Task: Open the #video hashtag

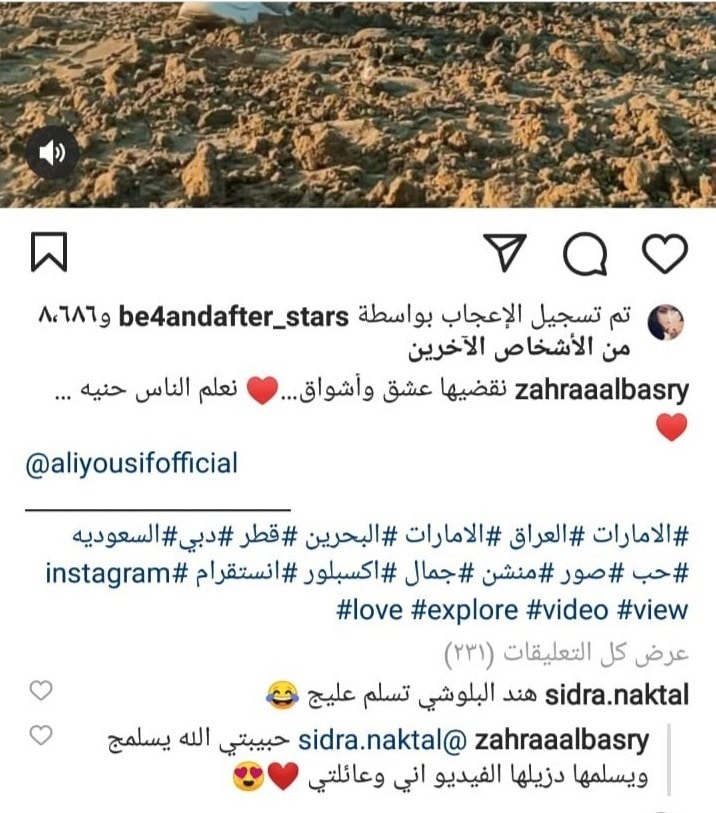Action: (568, 610)
